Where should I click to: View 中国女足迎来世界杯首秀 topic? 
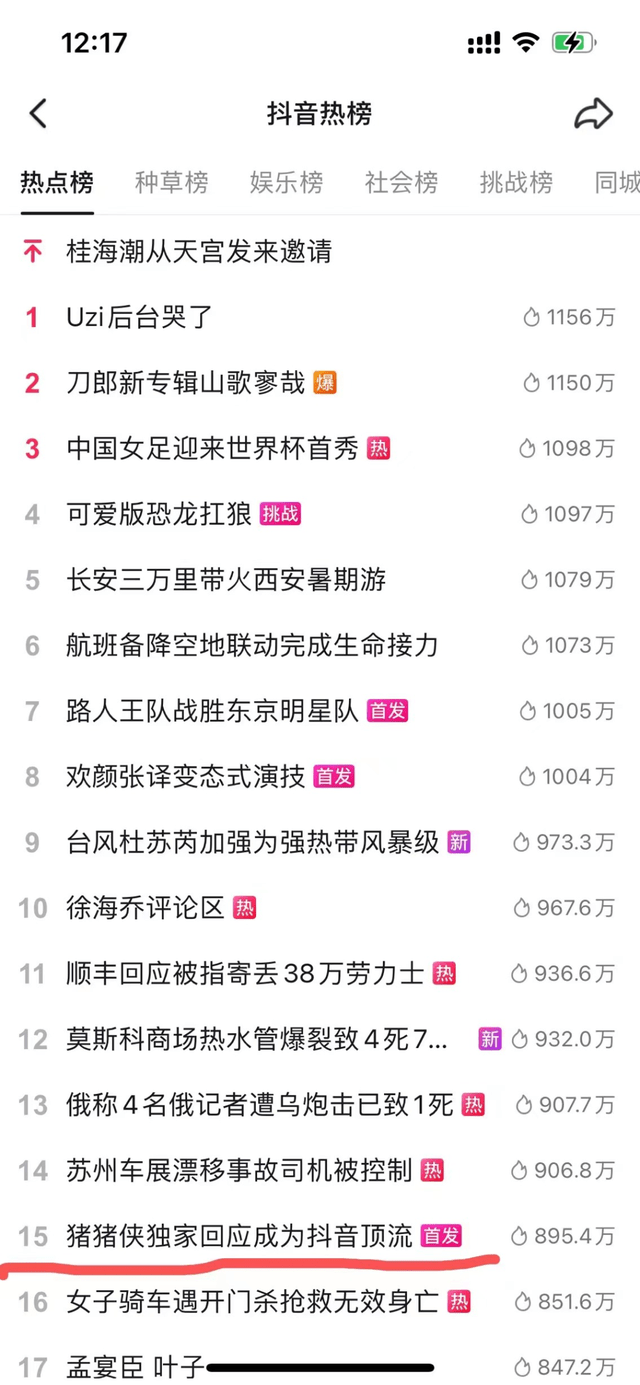pos(320,449)
